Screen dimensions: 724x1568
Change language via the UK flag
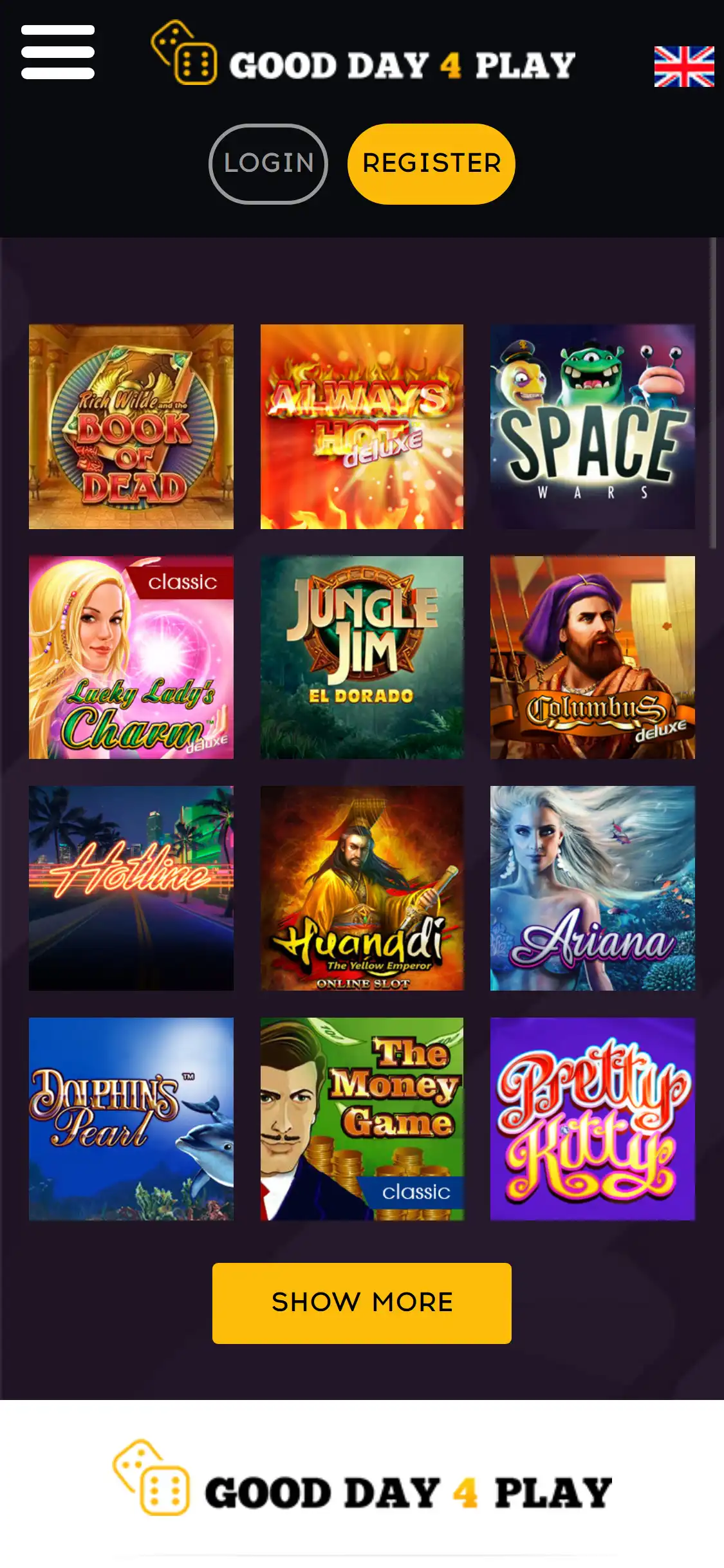[x=683, y=66]
